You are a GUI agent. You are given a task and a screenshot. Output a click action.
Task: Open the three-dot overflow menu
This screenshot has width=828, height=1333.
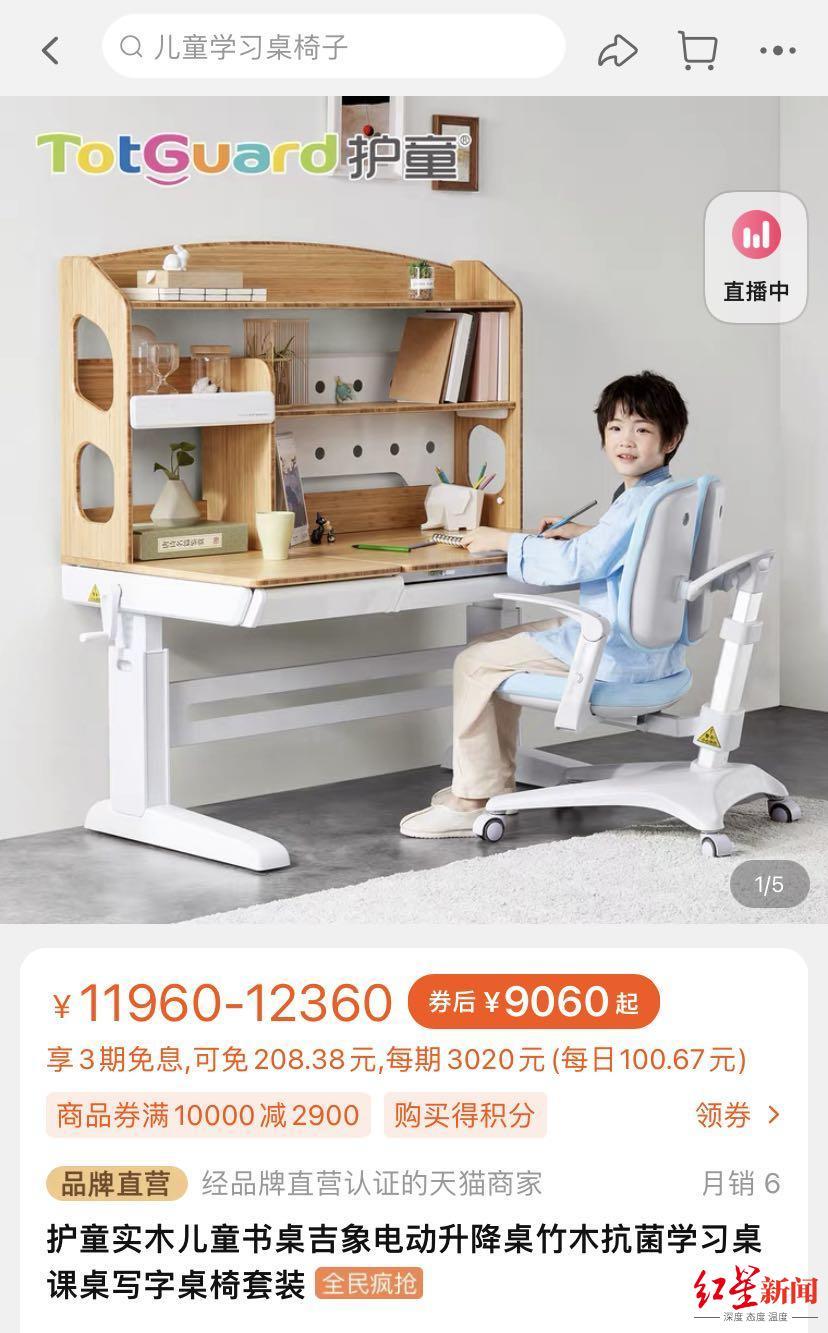pyautogui.click(x=777, y=50)
